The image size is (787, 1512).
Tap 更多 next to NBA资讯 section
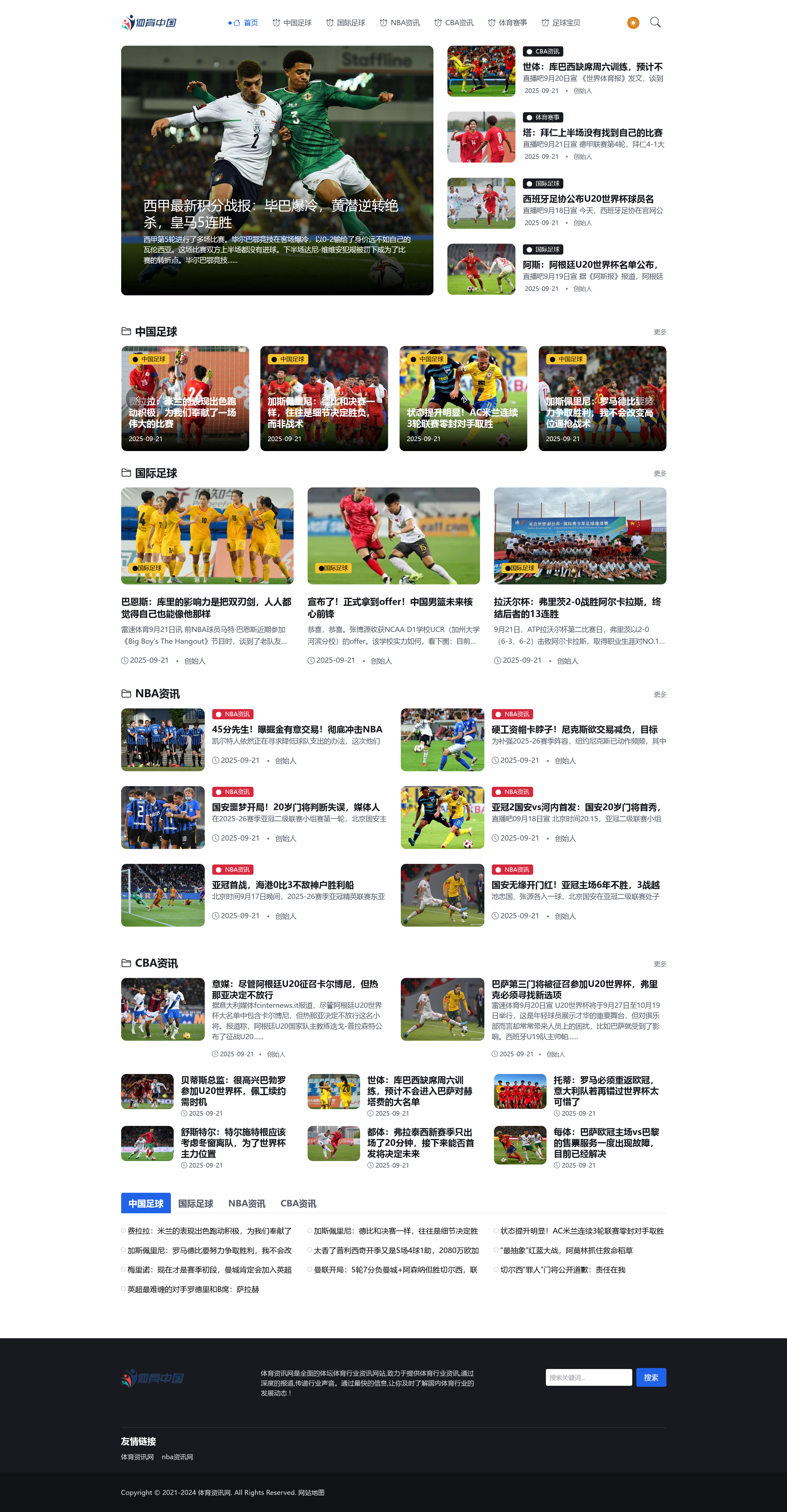point(660,694)
